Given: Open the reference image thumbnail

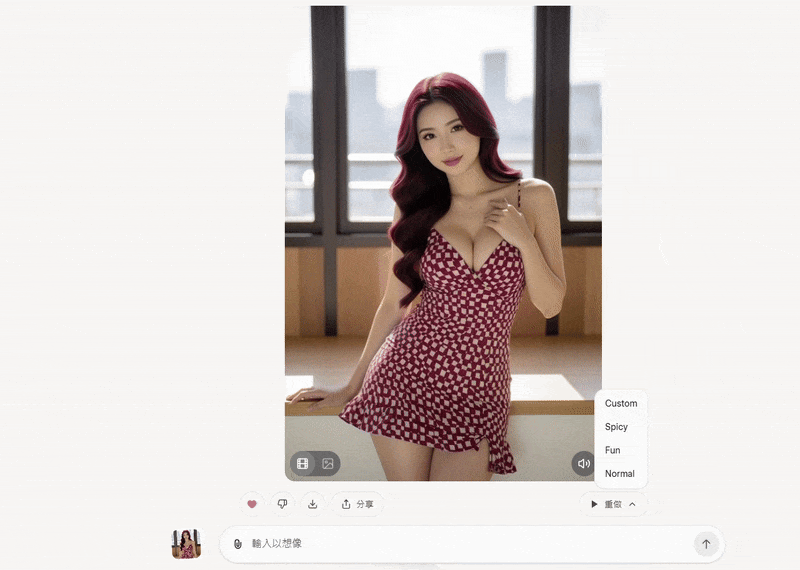Looking at the screenshot, I should click(x=186, y=544).
